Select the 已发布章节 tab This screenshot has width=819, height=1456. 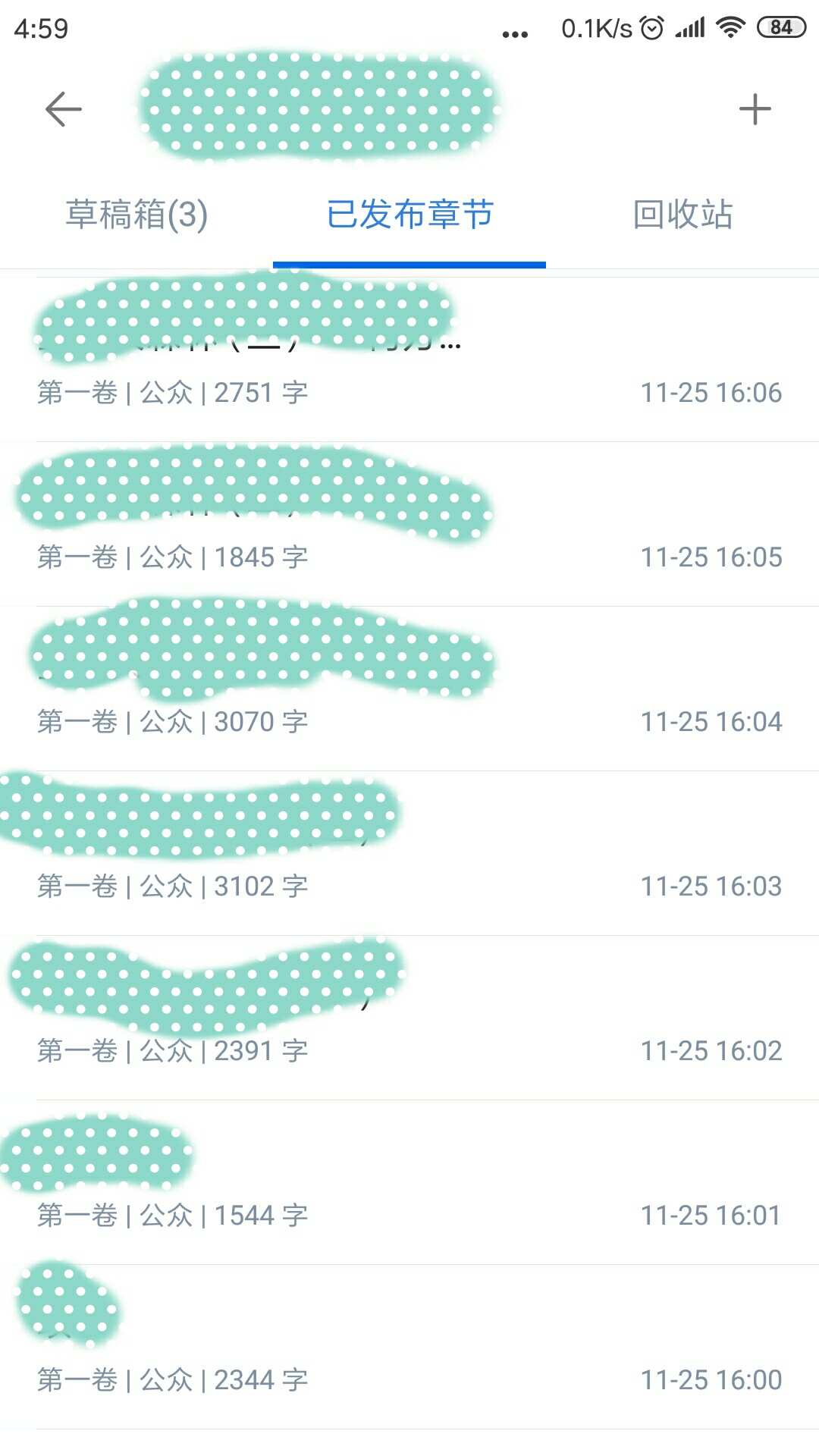409,215
